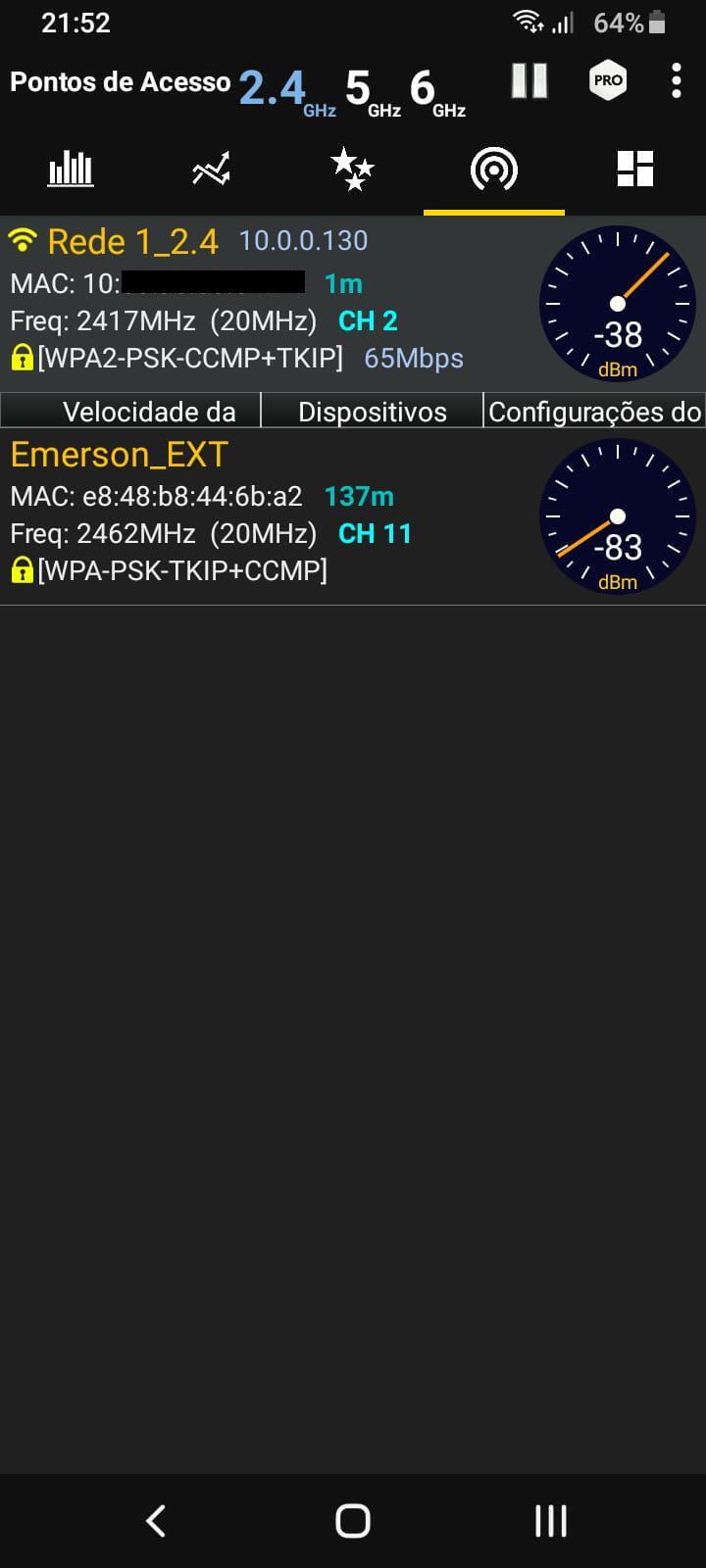Viewport: 706px width, 1568px height.
Task: Open the PRO upgrade badge
Action: tap(608, 80)
